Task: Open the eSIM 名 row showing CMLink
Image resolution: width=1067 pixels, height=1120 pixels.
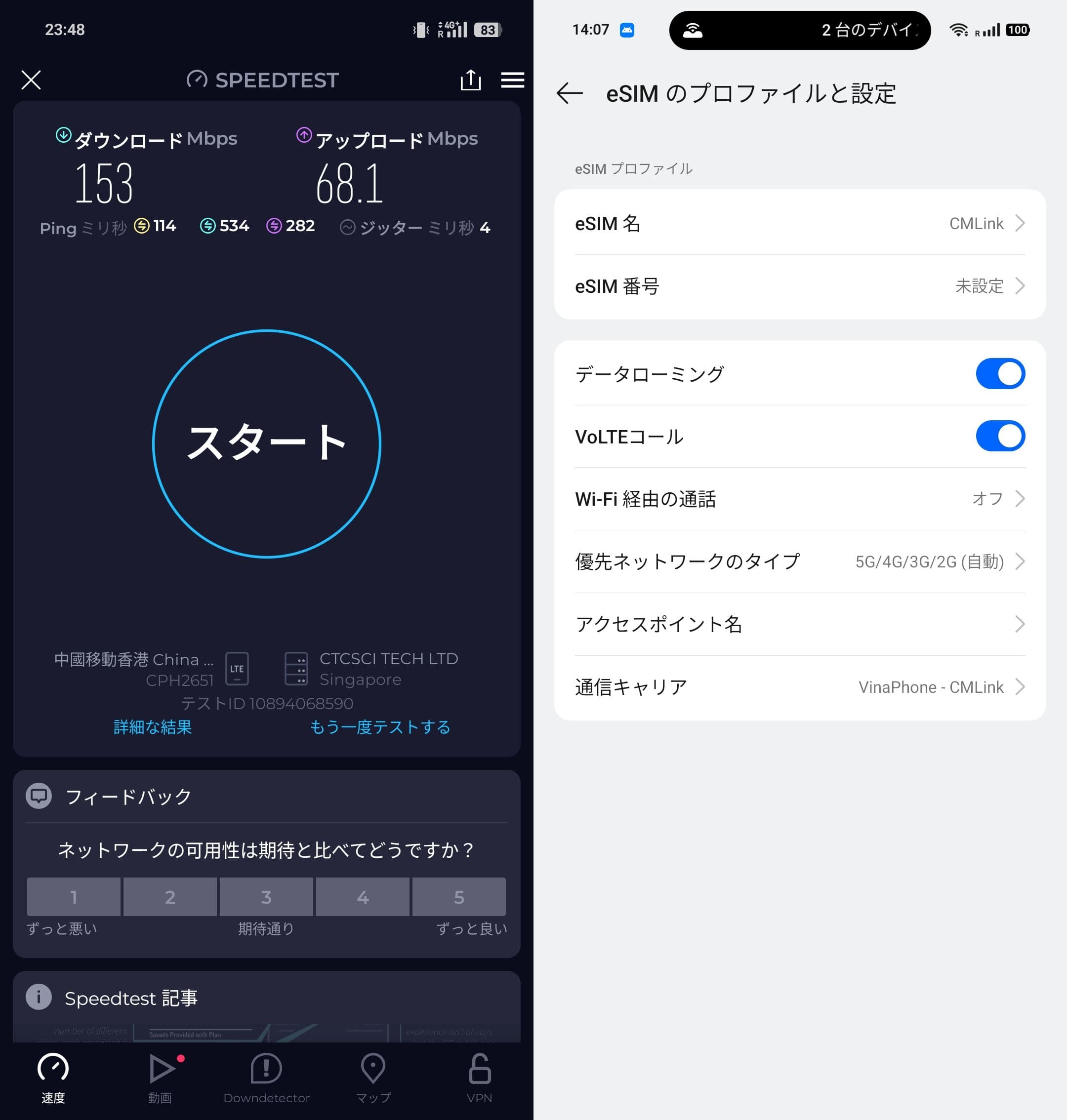Action: 799,223
